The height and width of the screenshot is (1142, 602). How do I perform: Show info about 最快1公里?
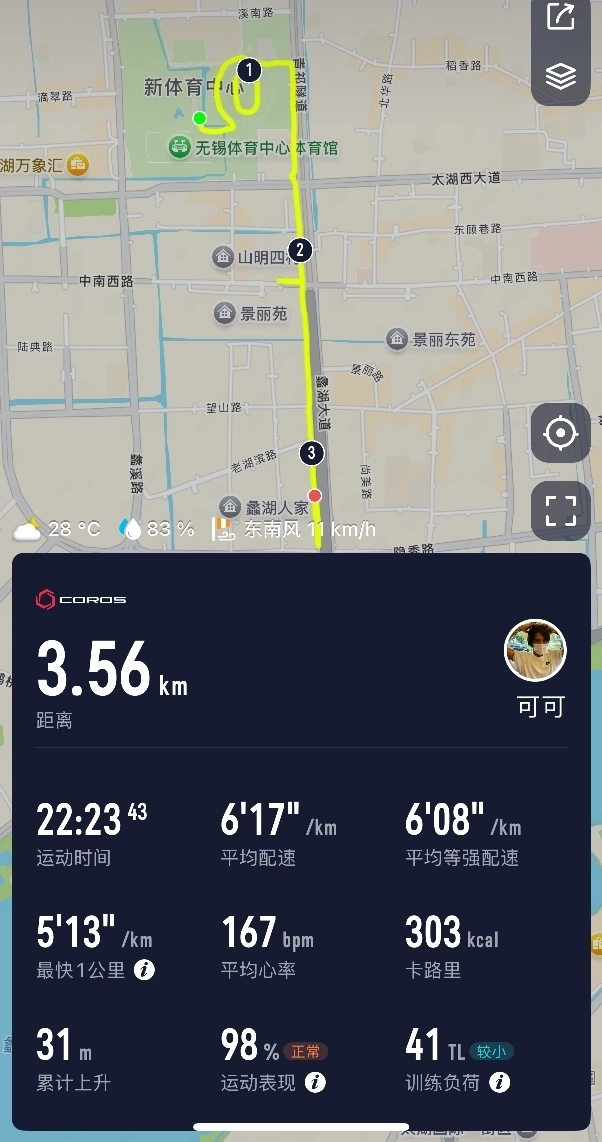[144, 969]
